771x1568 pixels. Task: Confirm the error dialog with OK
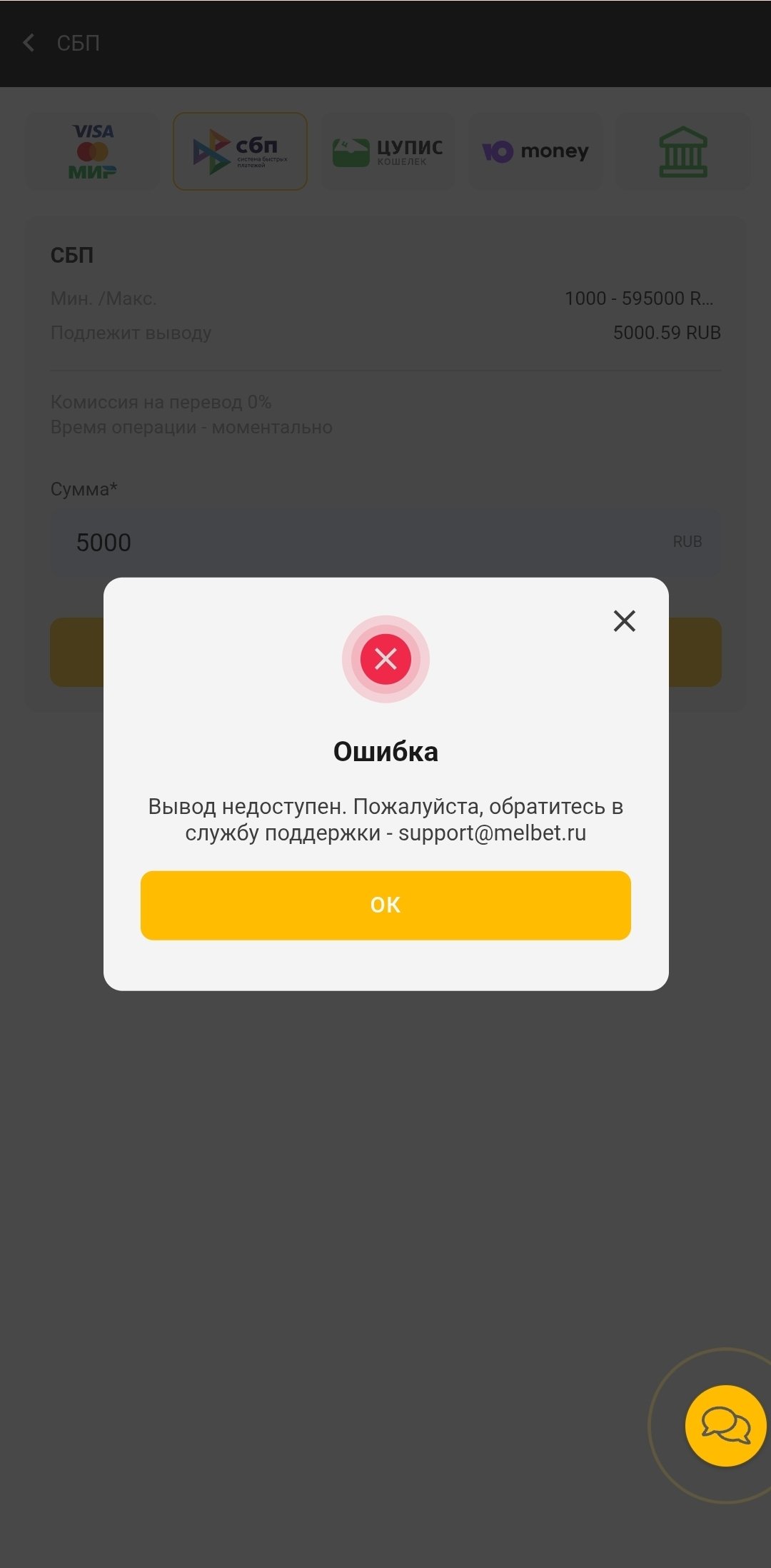[385, 905]
